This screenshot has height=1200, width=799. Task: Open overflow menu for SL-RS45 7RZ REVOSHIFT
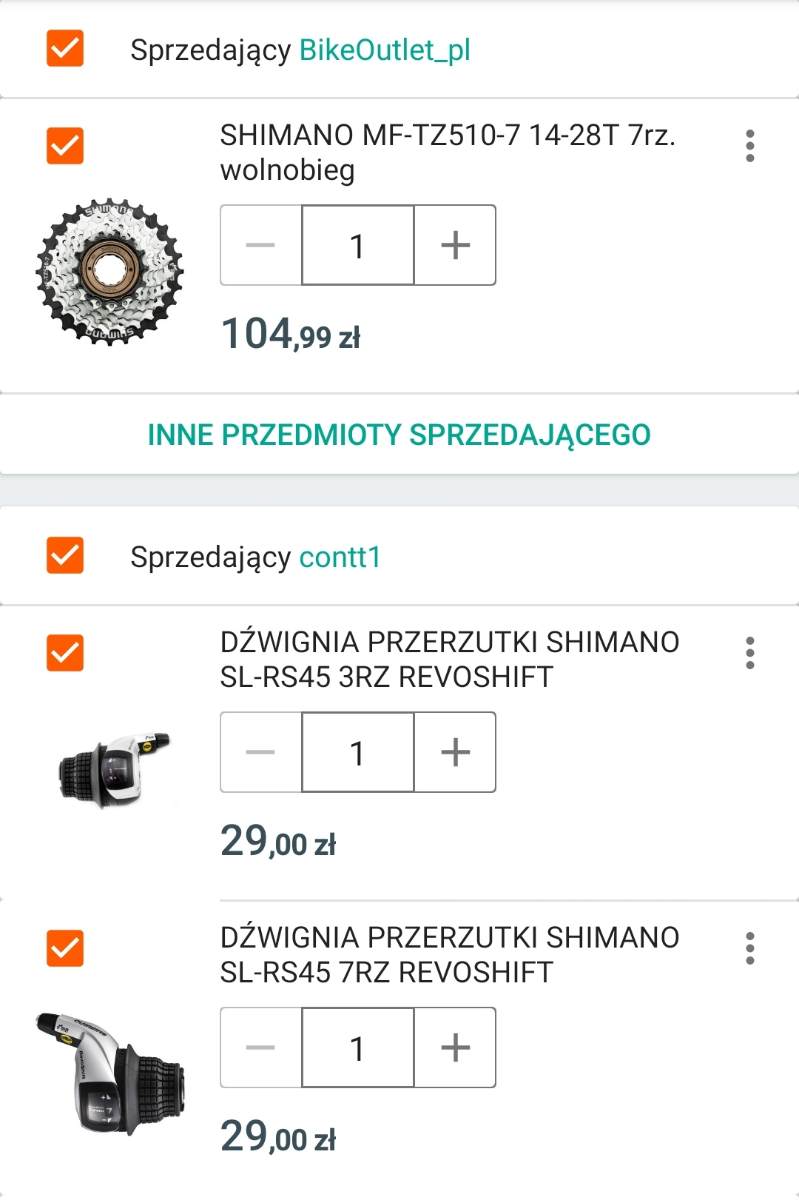point(750,948)
